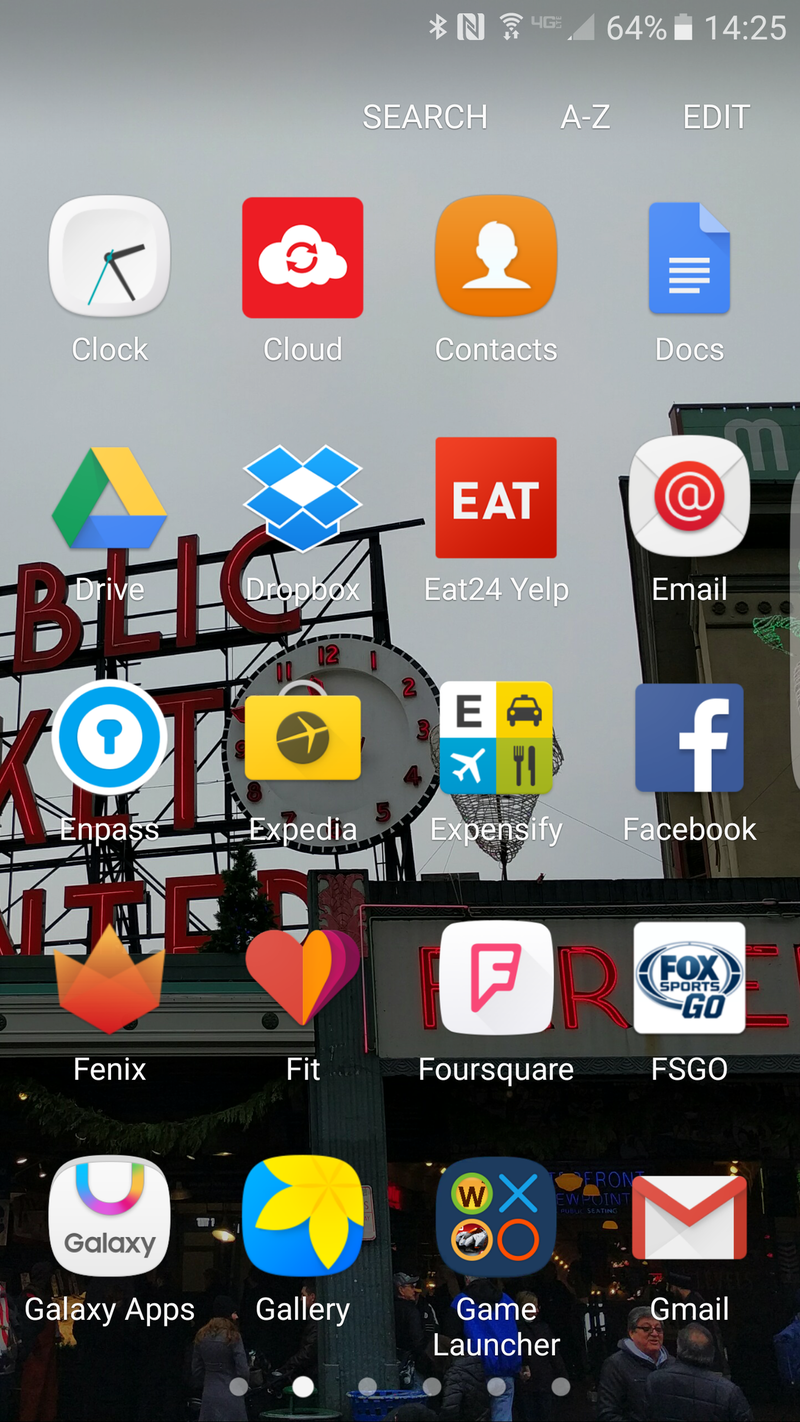Open the Dropbox app
The image size is (800, 1422).
pyautogui.click(x=303, y=497)
